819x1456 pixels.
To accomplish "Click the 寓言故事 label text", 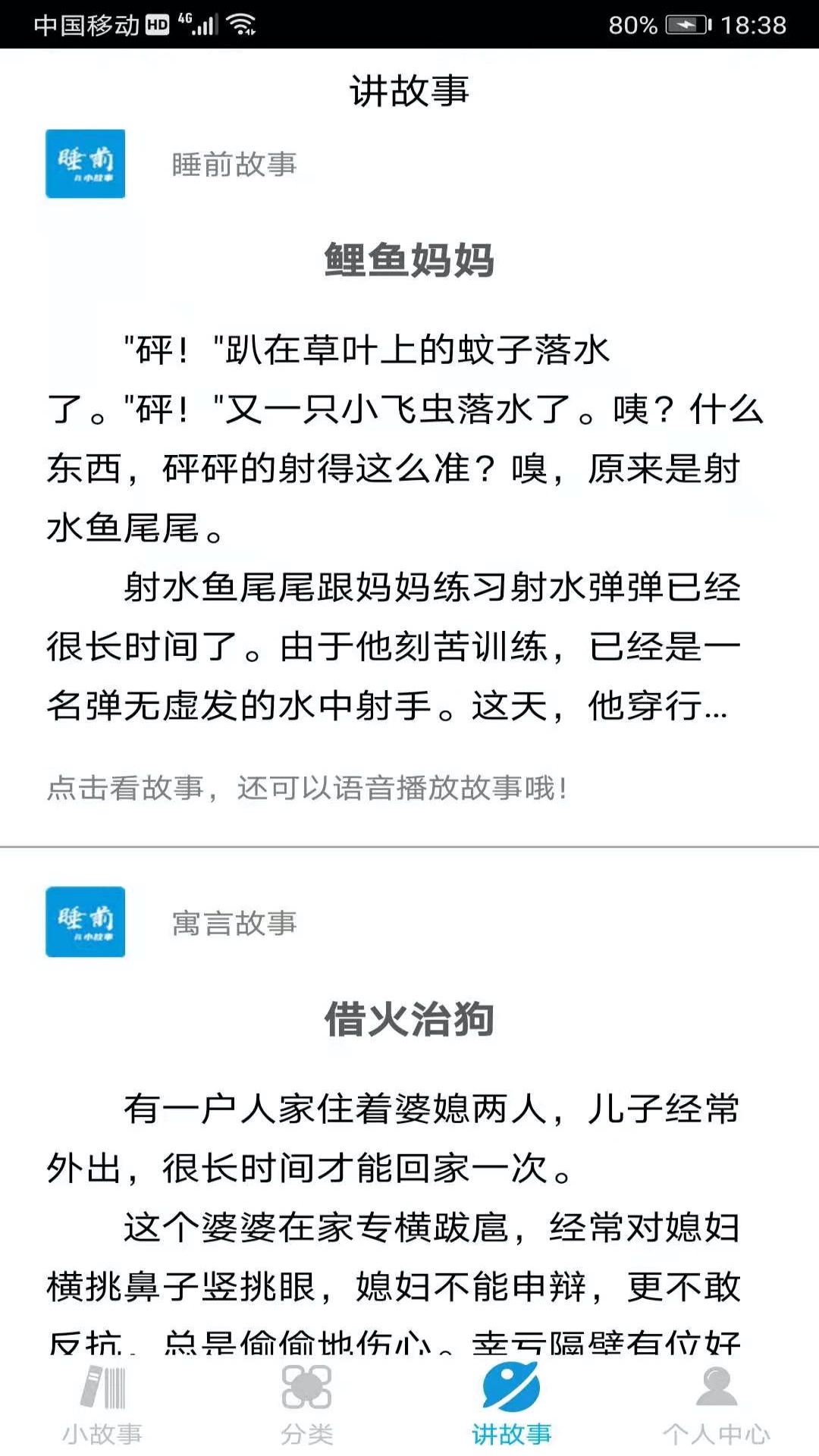I will (233, 924).
